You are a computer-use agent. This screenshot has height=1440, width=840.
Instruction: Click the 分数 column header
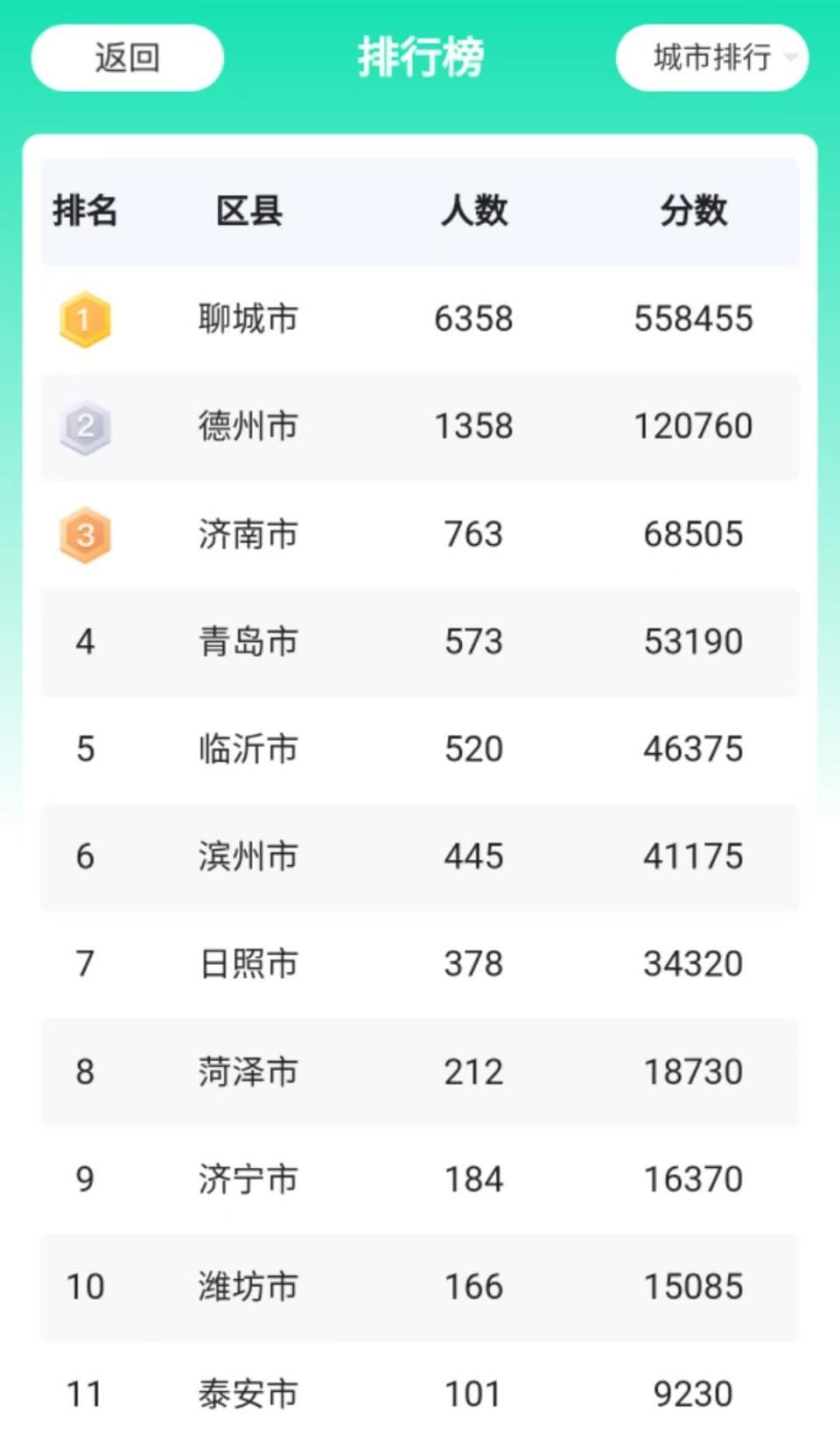694,210
